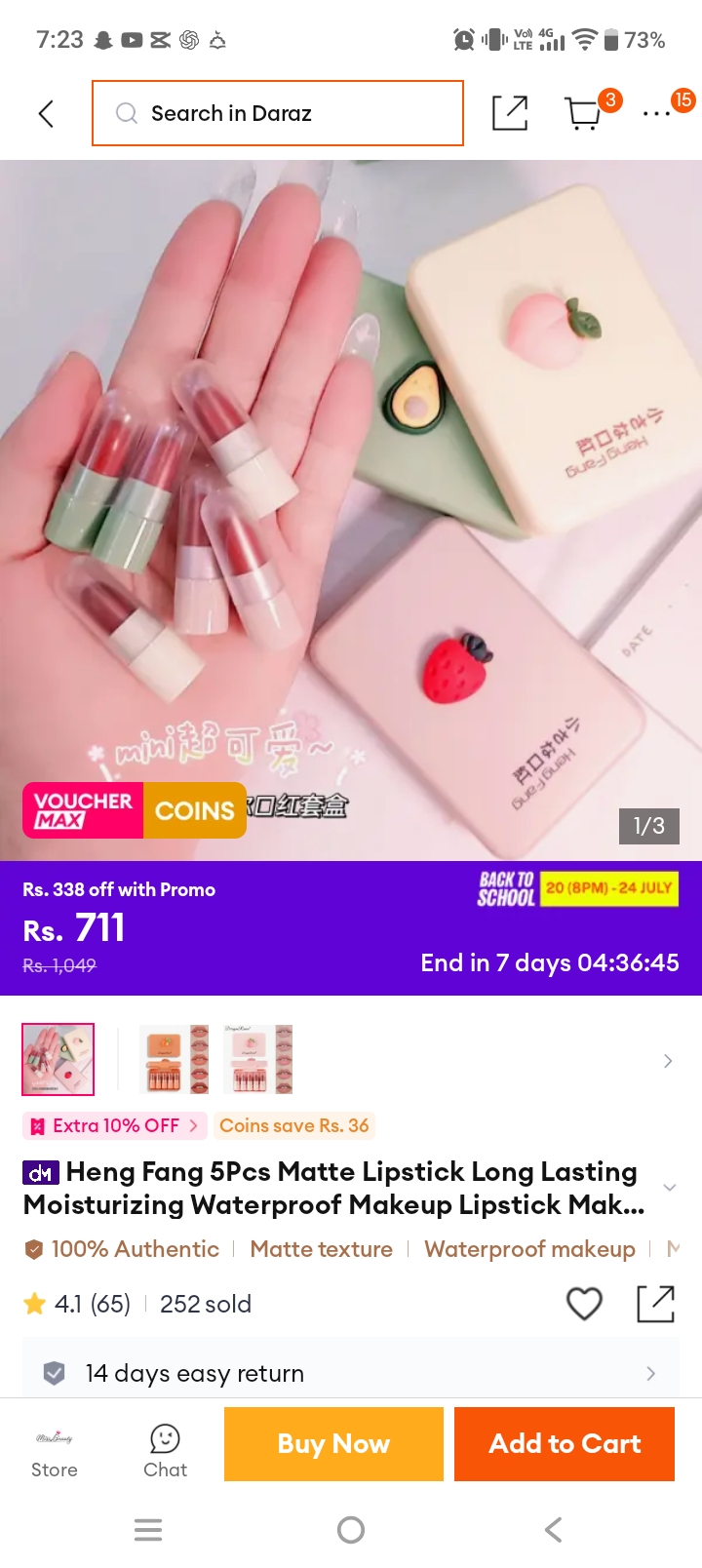This screenshot has height=1568, width=702.
Task: Open the shopping cart
Action: tap(584, 113)
